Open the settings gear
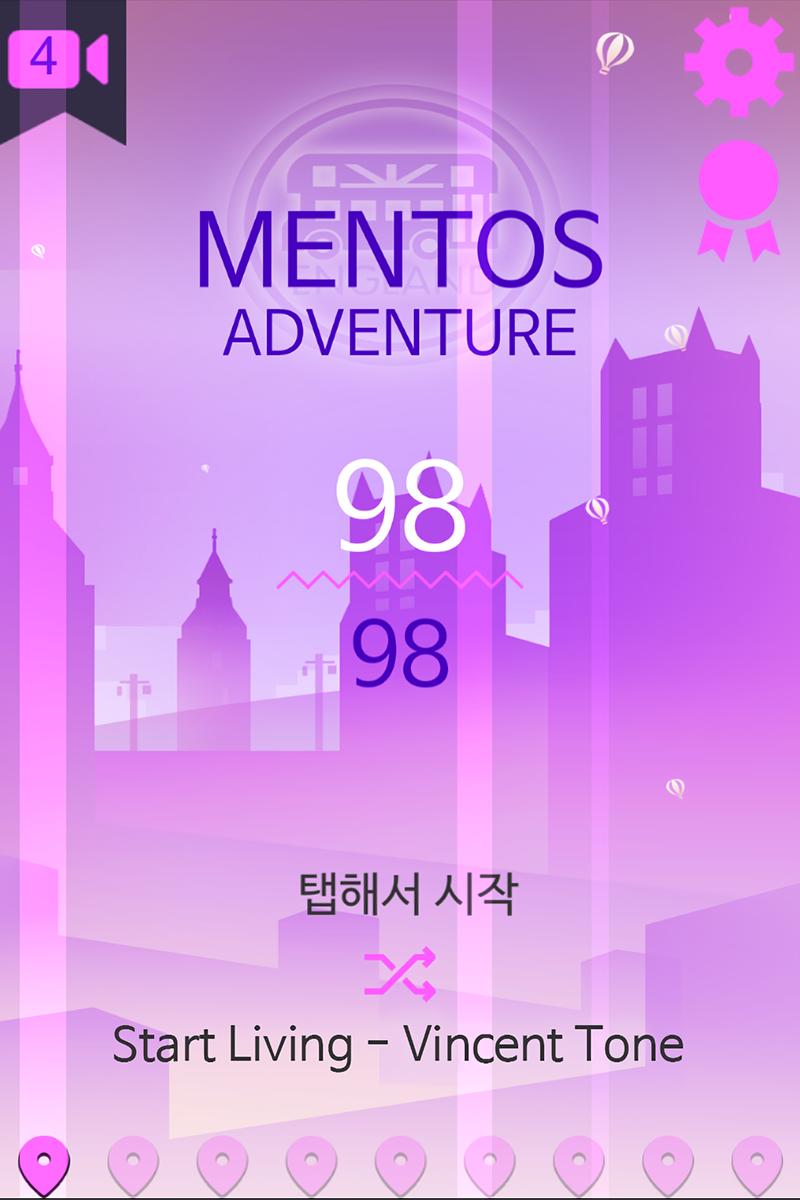Image resolution: width=800 pixels, height=1200 pixels. pos(738,61)
